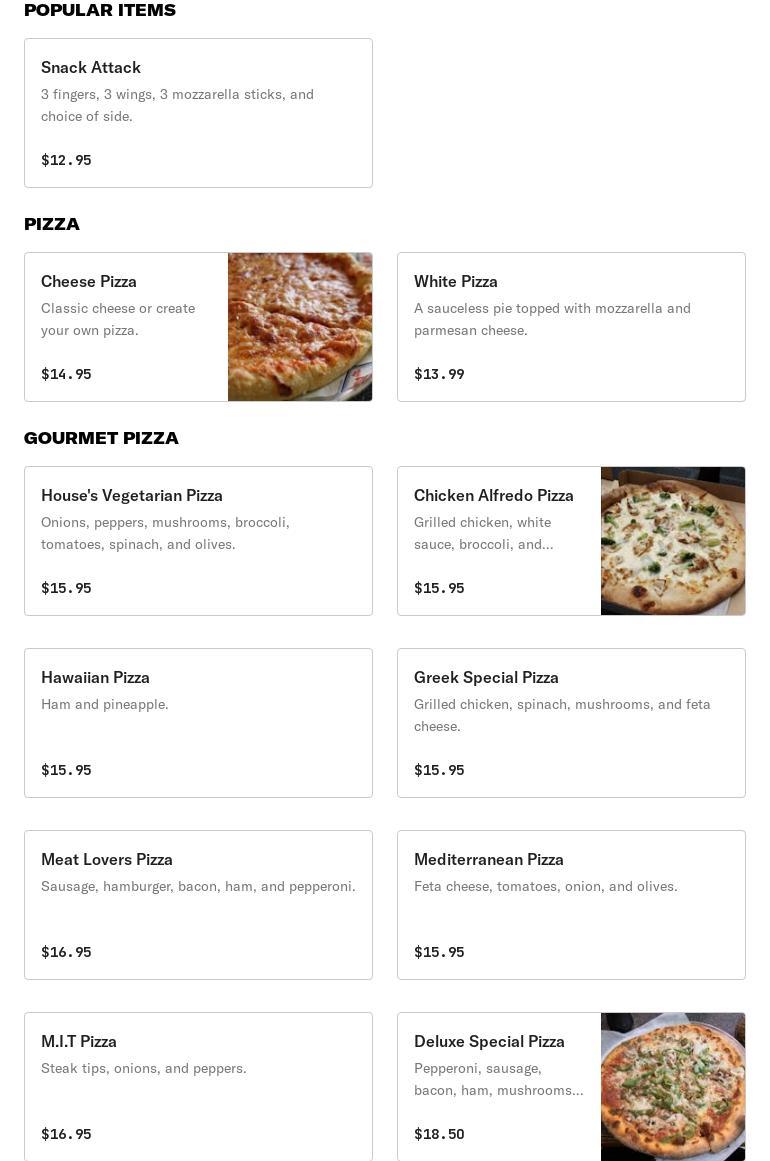Open Greek Special Pizza item

click(x=571, y=723)
